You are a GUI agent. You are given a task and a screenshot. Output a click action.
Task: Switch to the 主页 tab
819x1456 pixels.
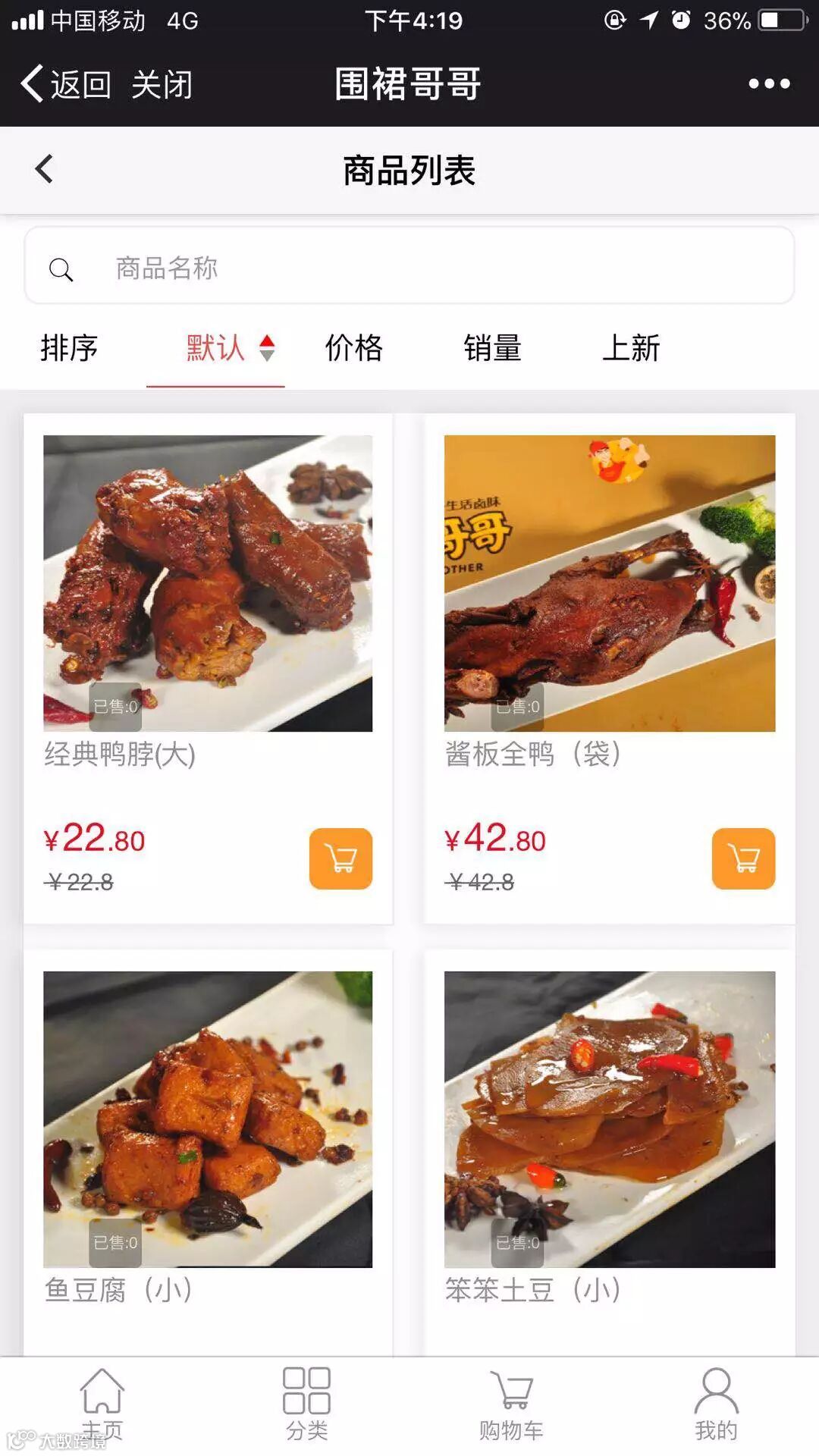[x=102, y=1404]
